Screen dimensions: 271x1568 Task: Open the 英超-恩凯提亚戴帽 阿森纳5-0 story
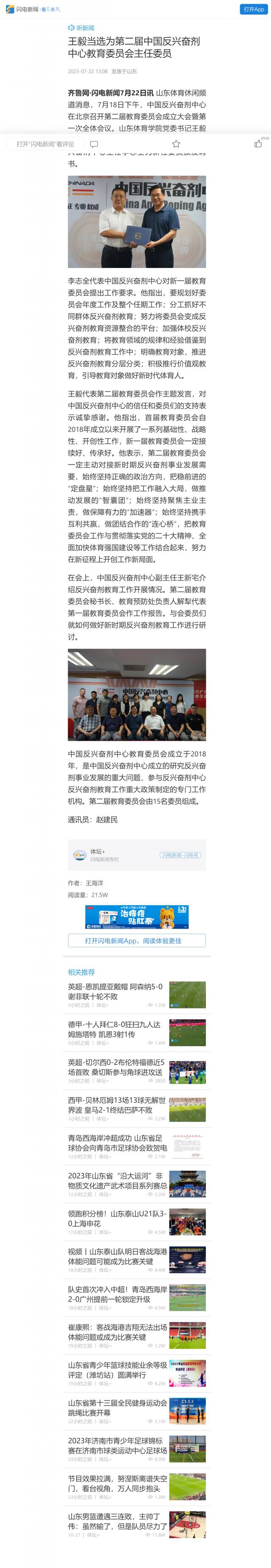pos(116,992)
